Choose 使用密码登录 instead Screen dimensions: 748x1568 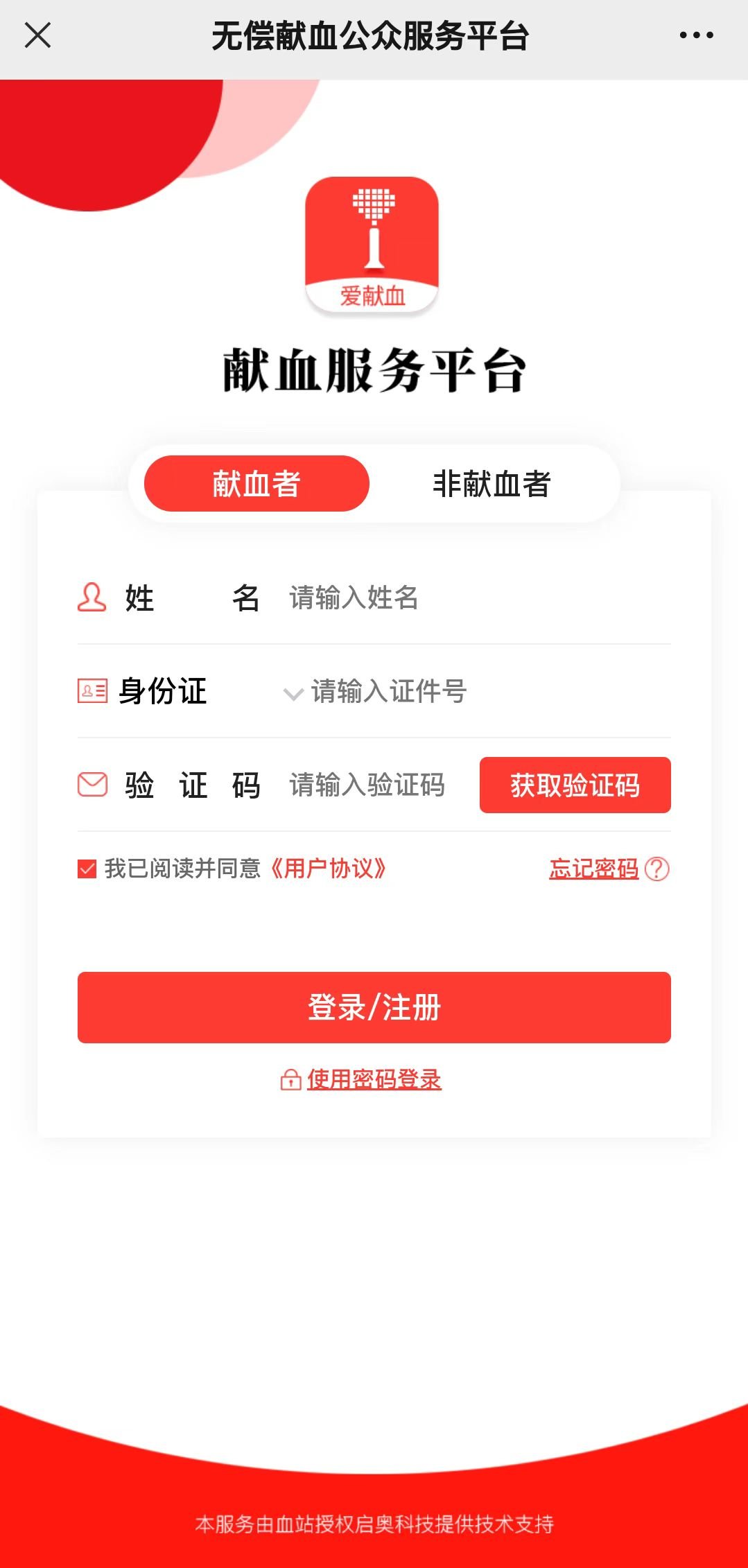[374, 1079]
